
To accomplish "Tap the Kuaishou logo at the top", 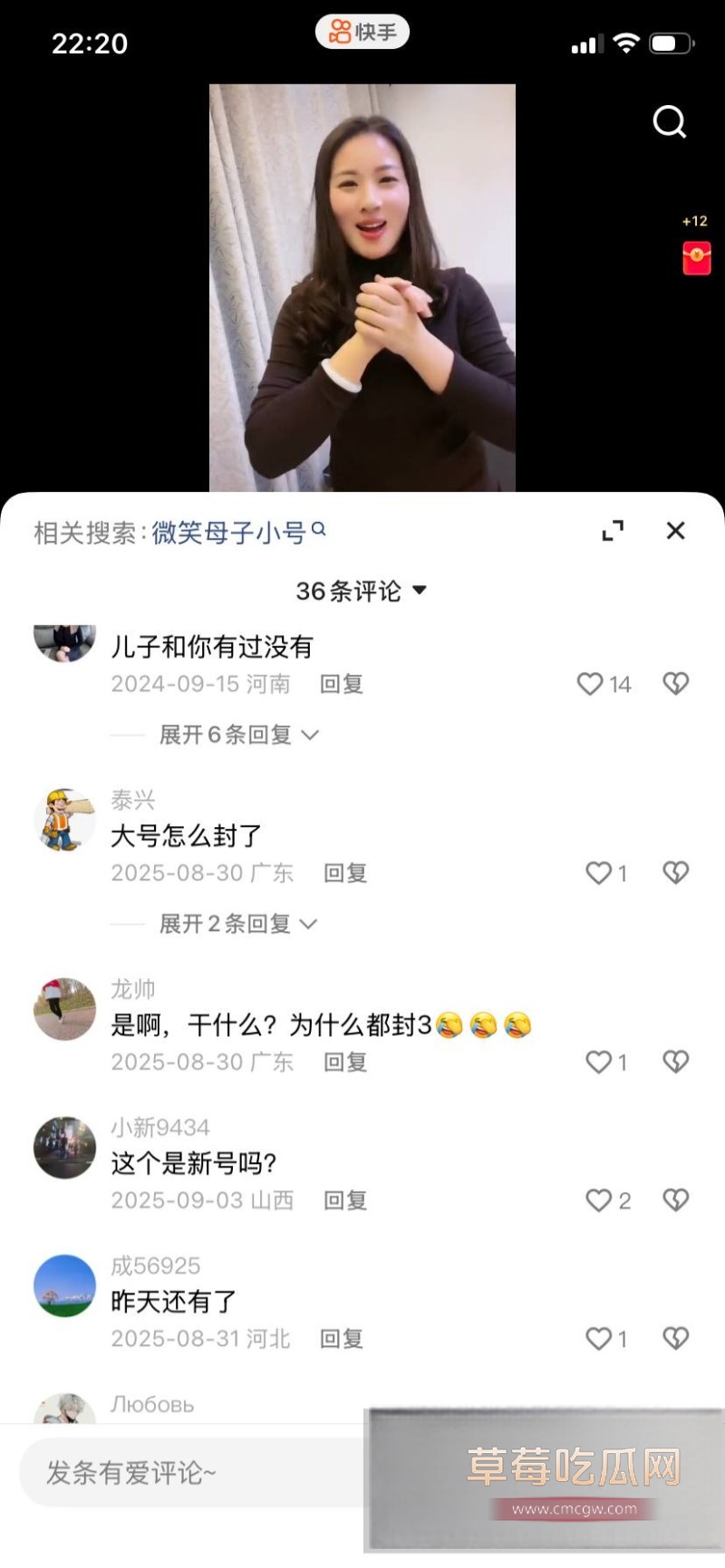I will [x=362, y=31].
